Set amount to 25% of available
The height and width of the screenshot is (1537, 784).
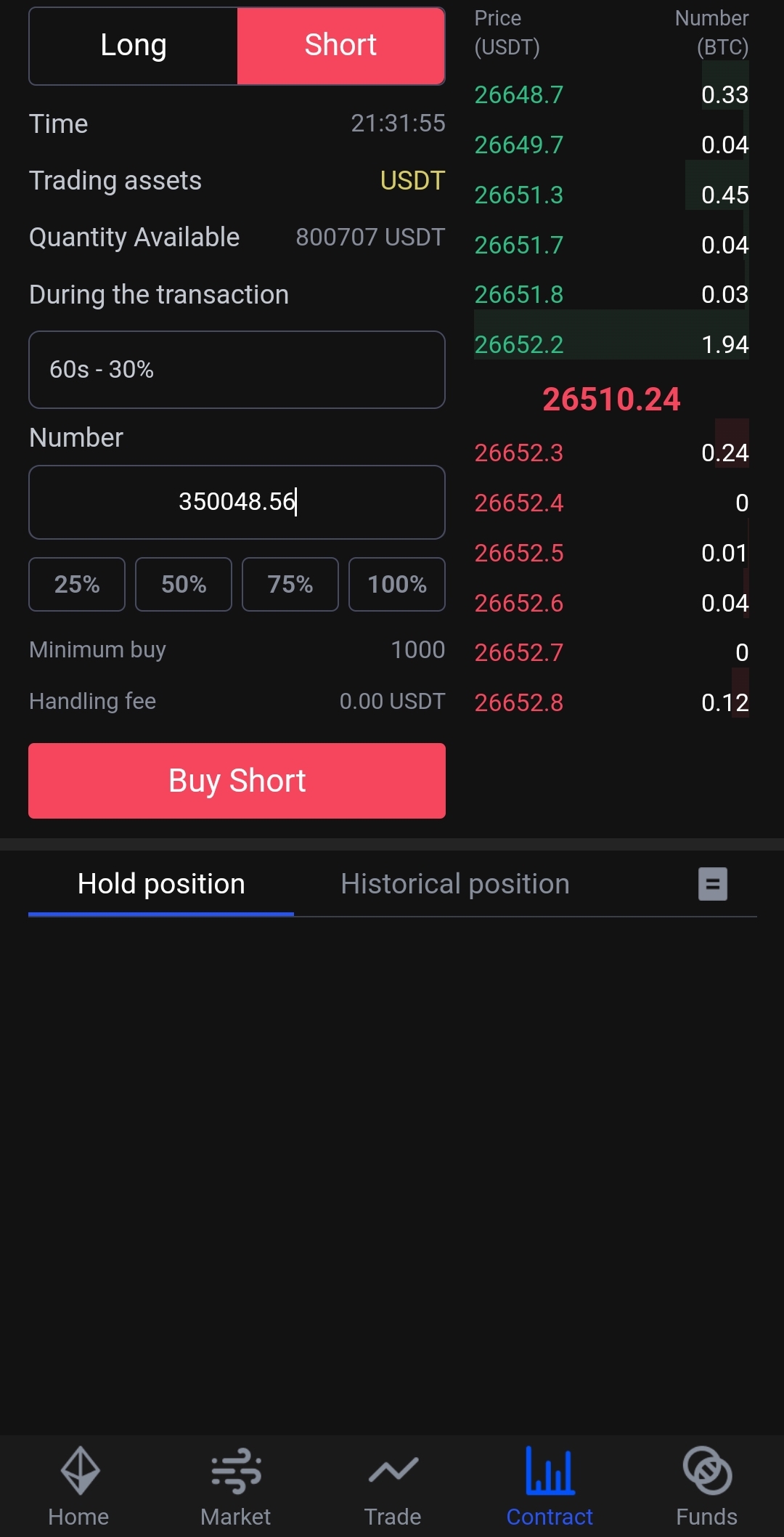[77, 584]
